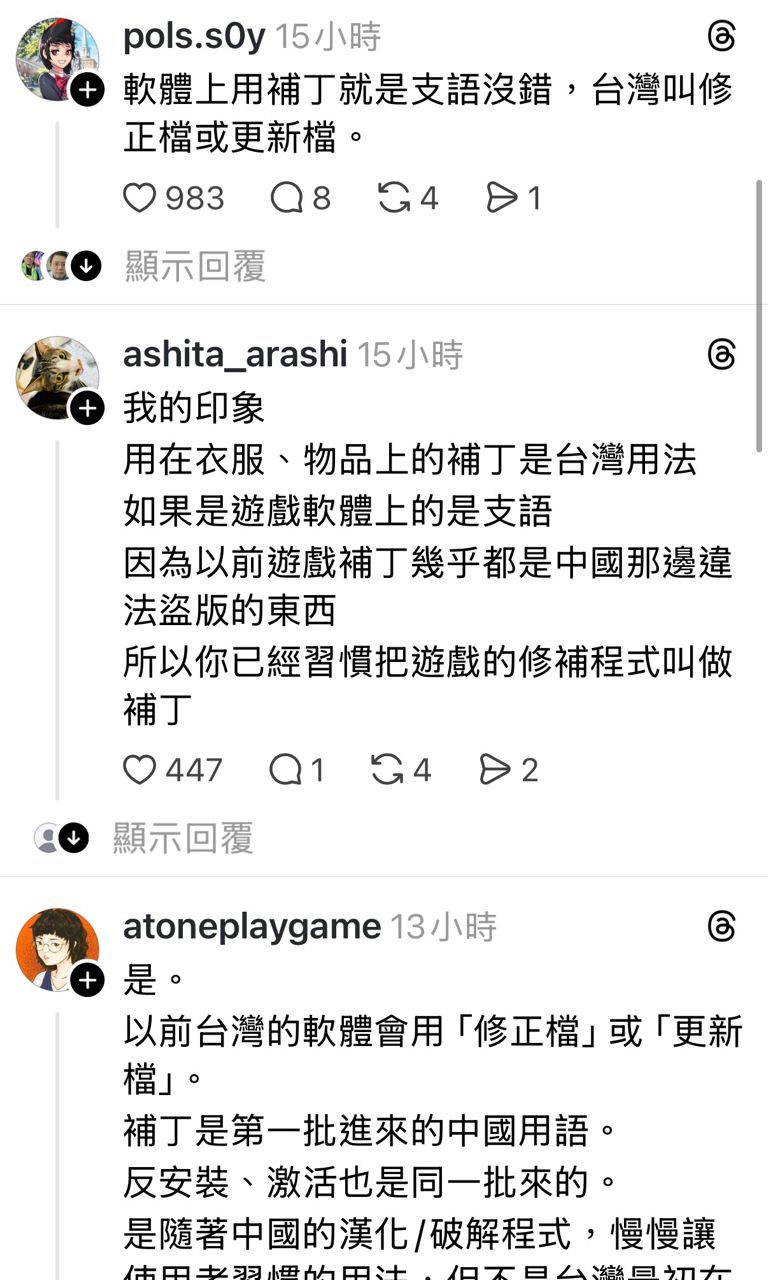This screenshot has height=1280, width=768.
Task: Open atoneplaygame's profile name
Action: click(251, 926)
